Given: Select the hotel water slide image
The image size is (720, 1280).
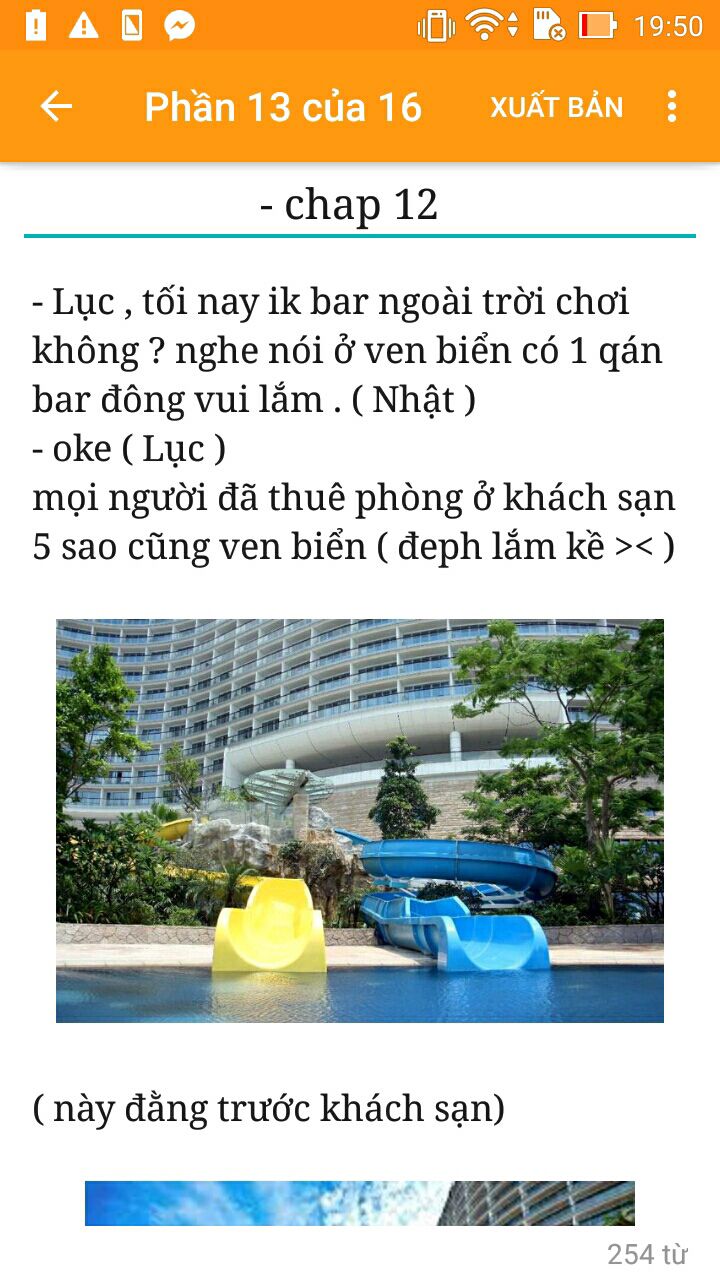Looking at the screenshot, I should pyautogui.click(x=360, y=820).
